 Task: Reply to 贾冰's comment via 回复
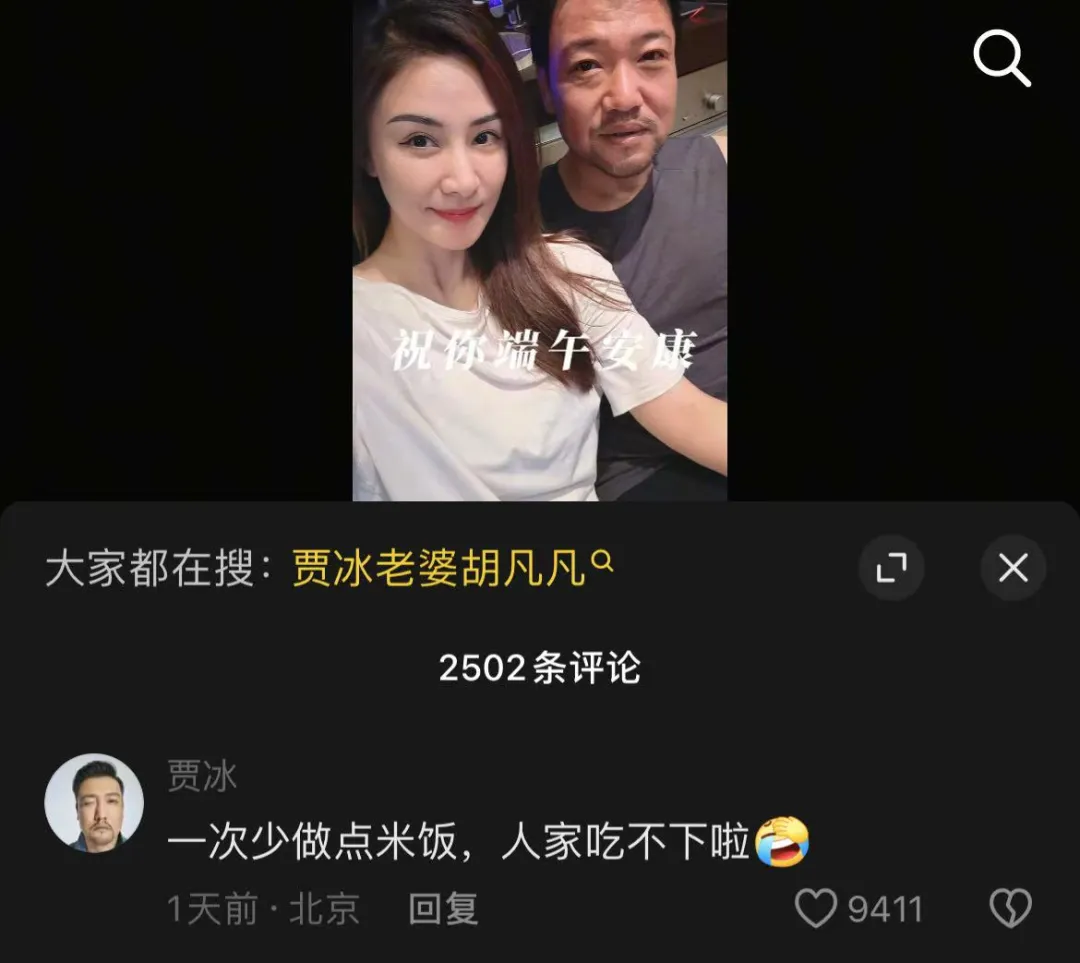tap(443, 909)
